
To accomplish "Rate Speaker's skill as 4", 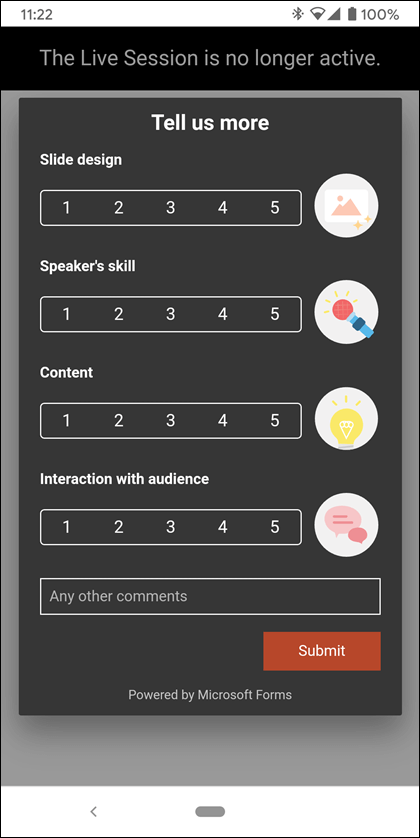I will [x=223, y=314].
